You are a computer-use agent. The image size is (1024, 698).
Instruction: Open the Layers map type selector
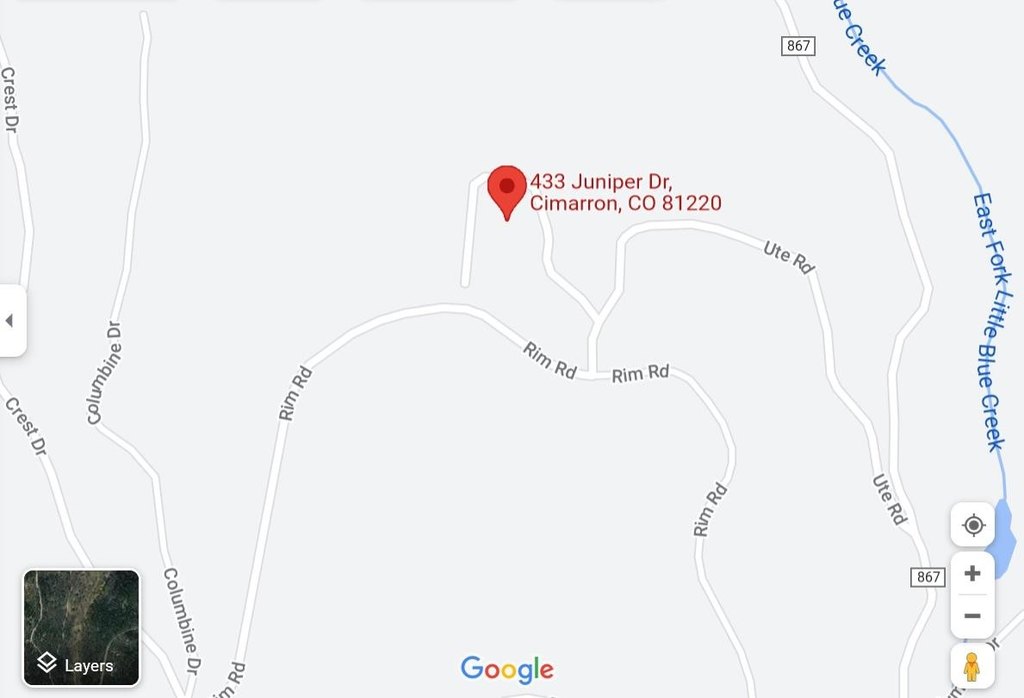81,628
